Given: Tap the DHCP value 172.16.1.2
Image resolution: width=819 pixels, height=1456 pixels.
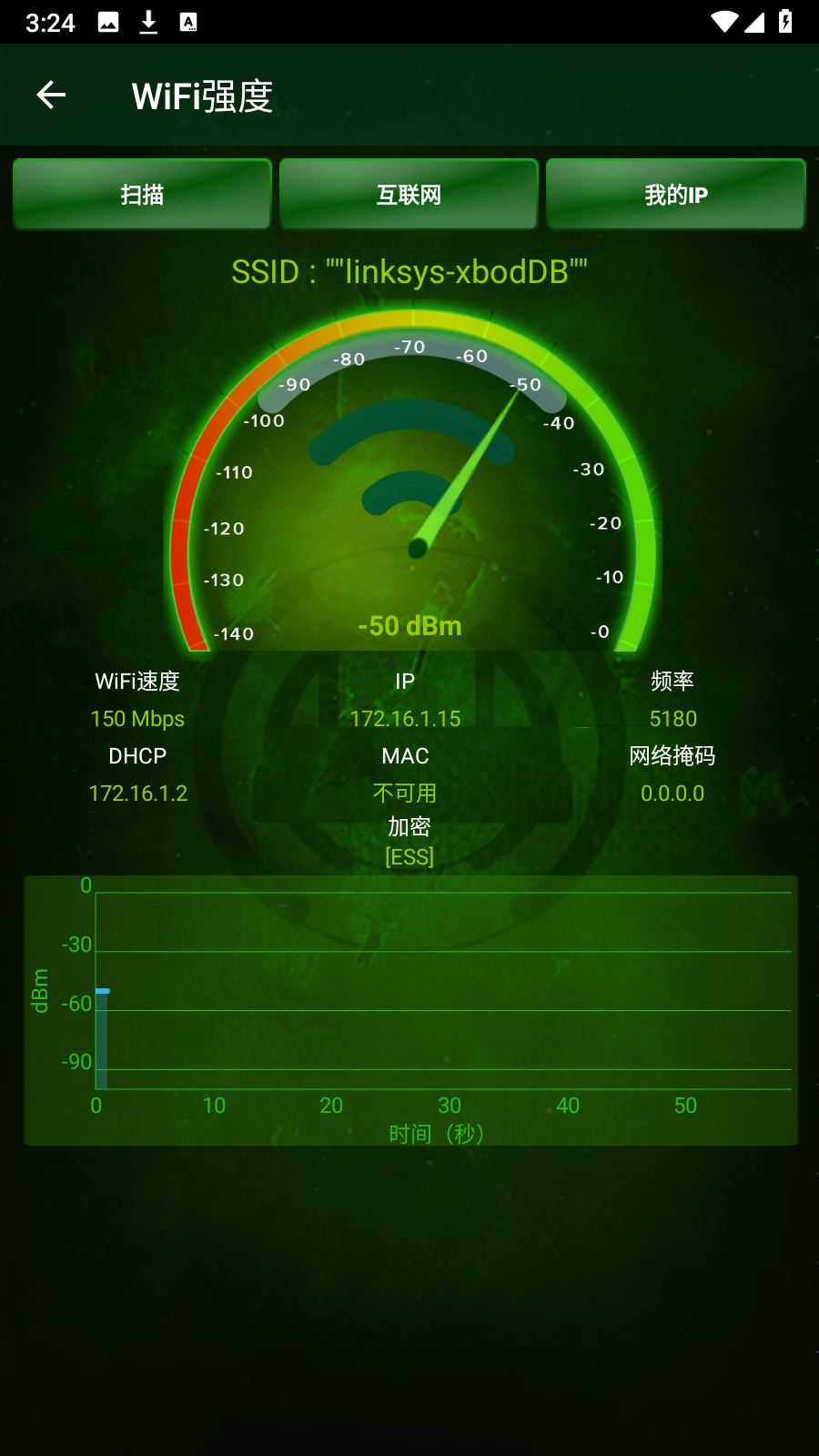Looking at the screenshot, I should click(x=138, y=793).
